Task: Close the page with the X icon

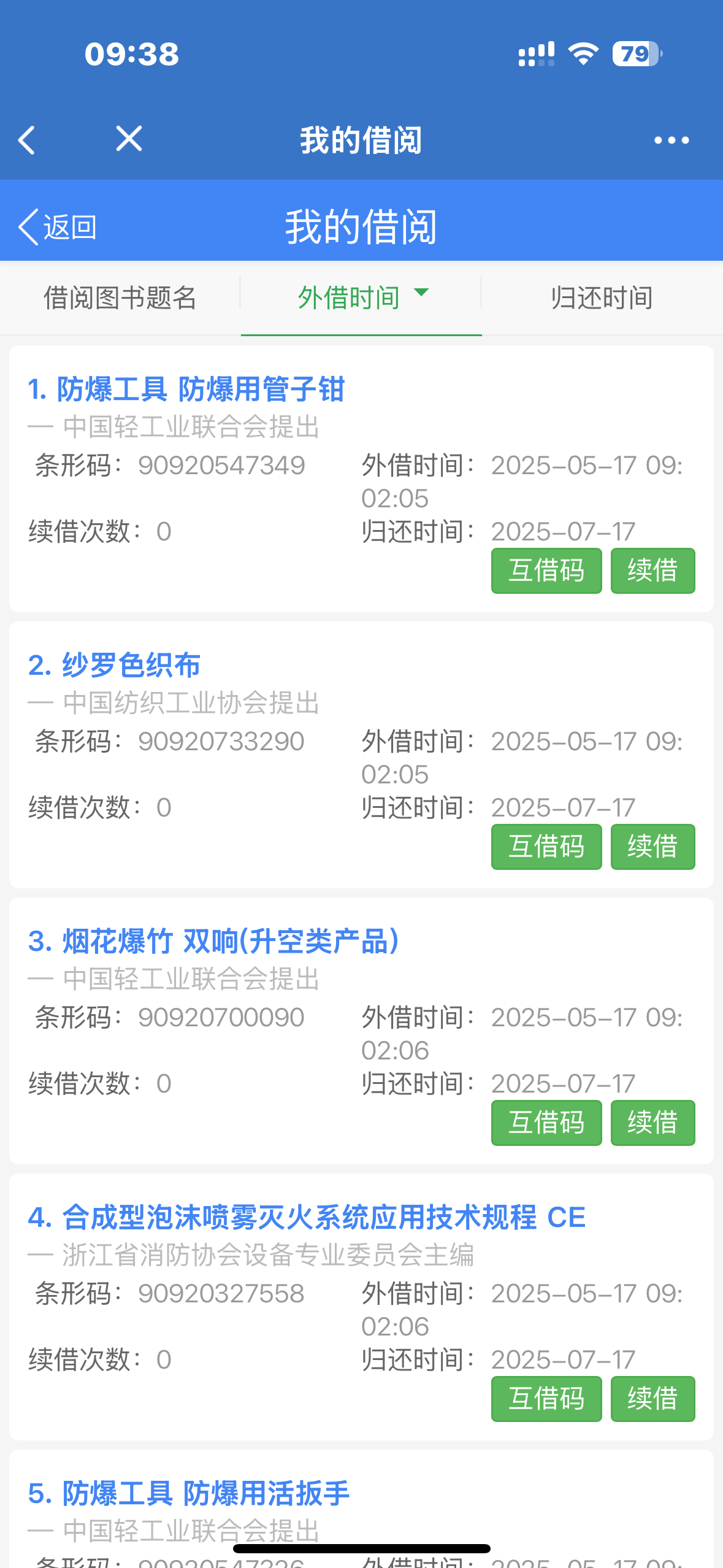Action: (129, 139)
